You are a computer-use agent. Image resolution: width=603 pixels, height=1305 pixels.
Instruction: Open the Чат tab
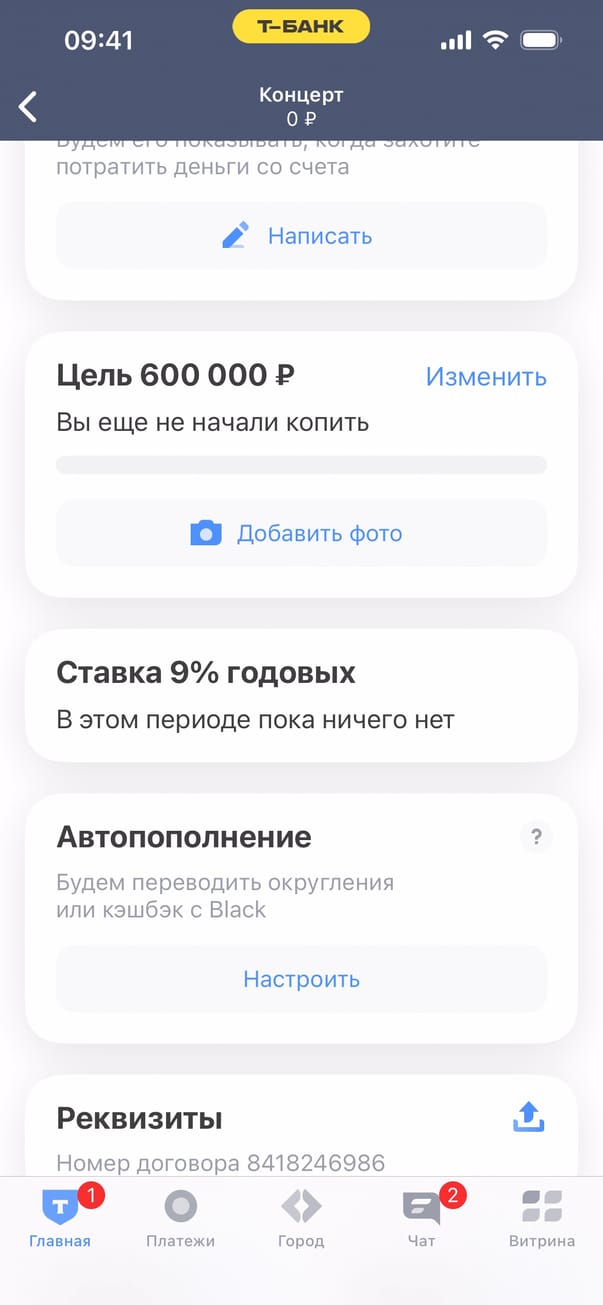pos(421,1218)
